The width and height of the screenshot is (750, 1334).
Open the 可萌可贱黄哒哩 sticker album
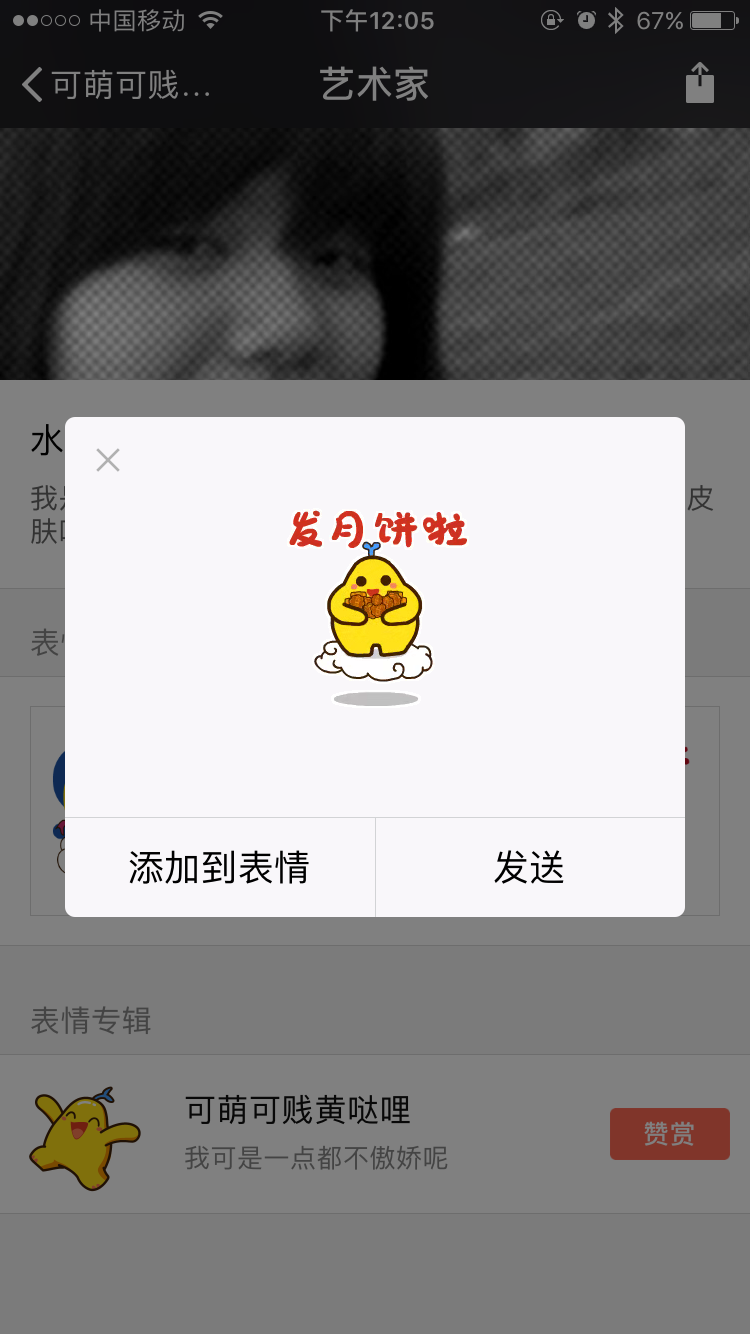[x=298, y=1132]
